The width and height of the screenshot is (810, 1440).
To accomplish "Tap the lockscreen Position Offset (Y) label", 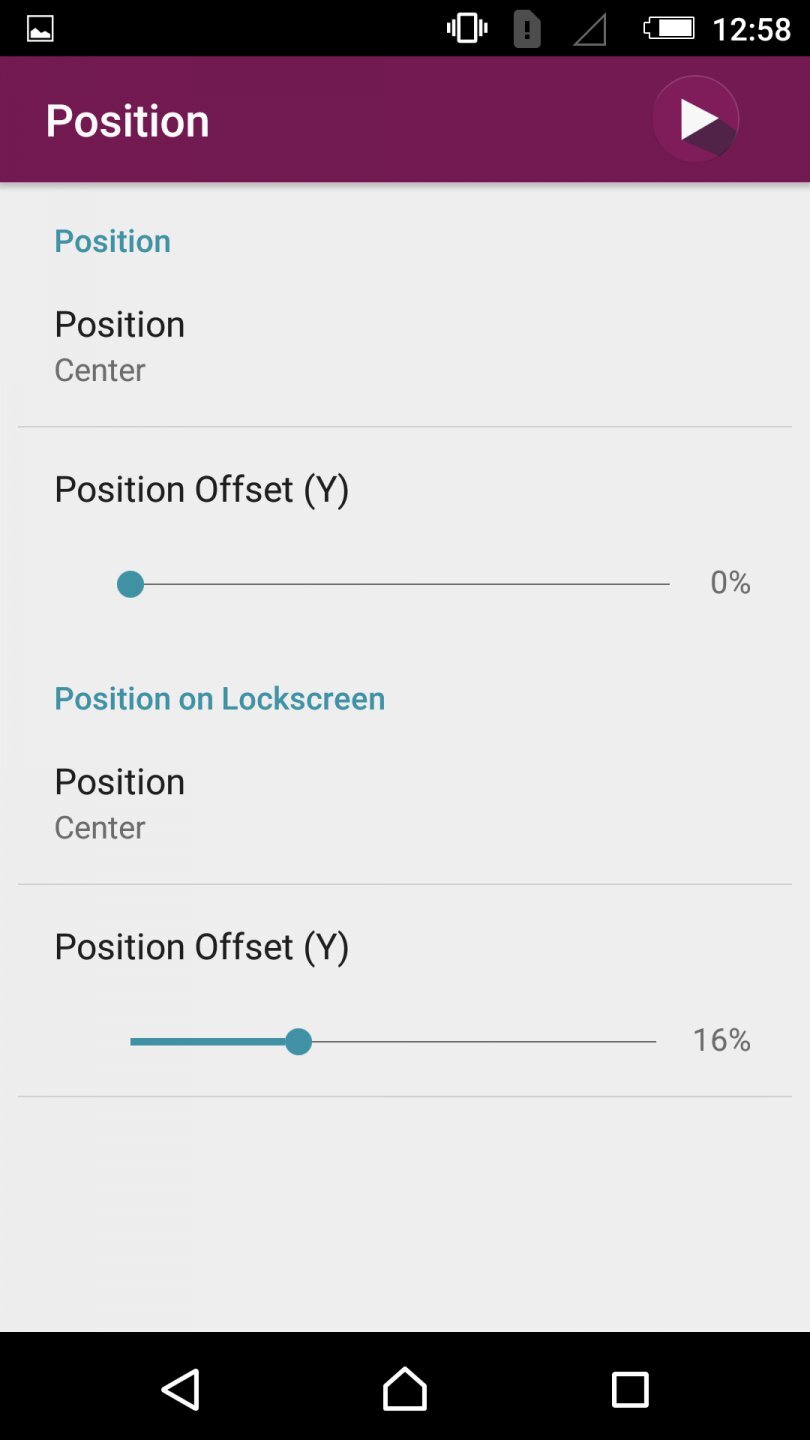I will tap(201, 946).
